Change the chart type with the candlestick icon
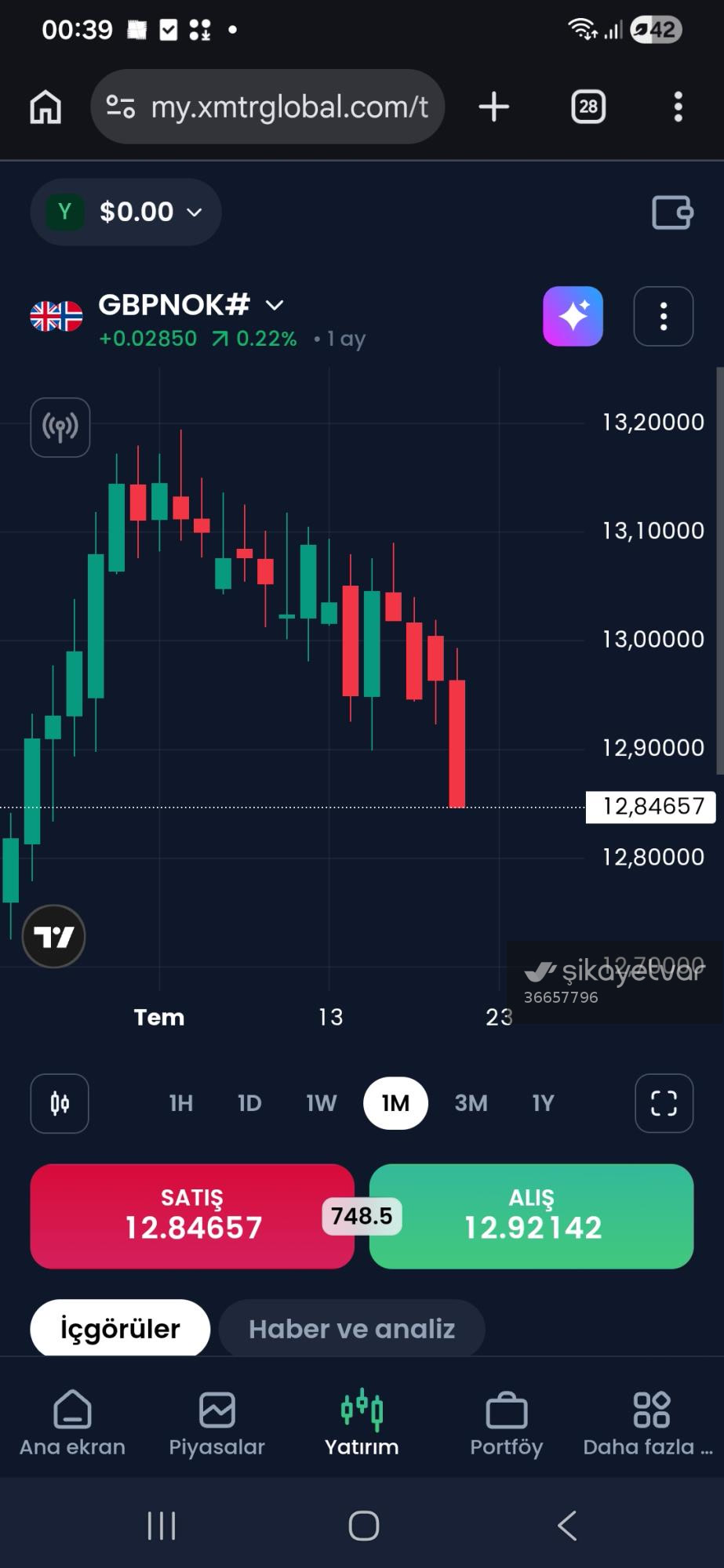 point(60,1103)
